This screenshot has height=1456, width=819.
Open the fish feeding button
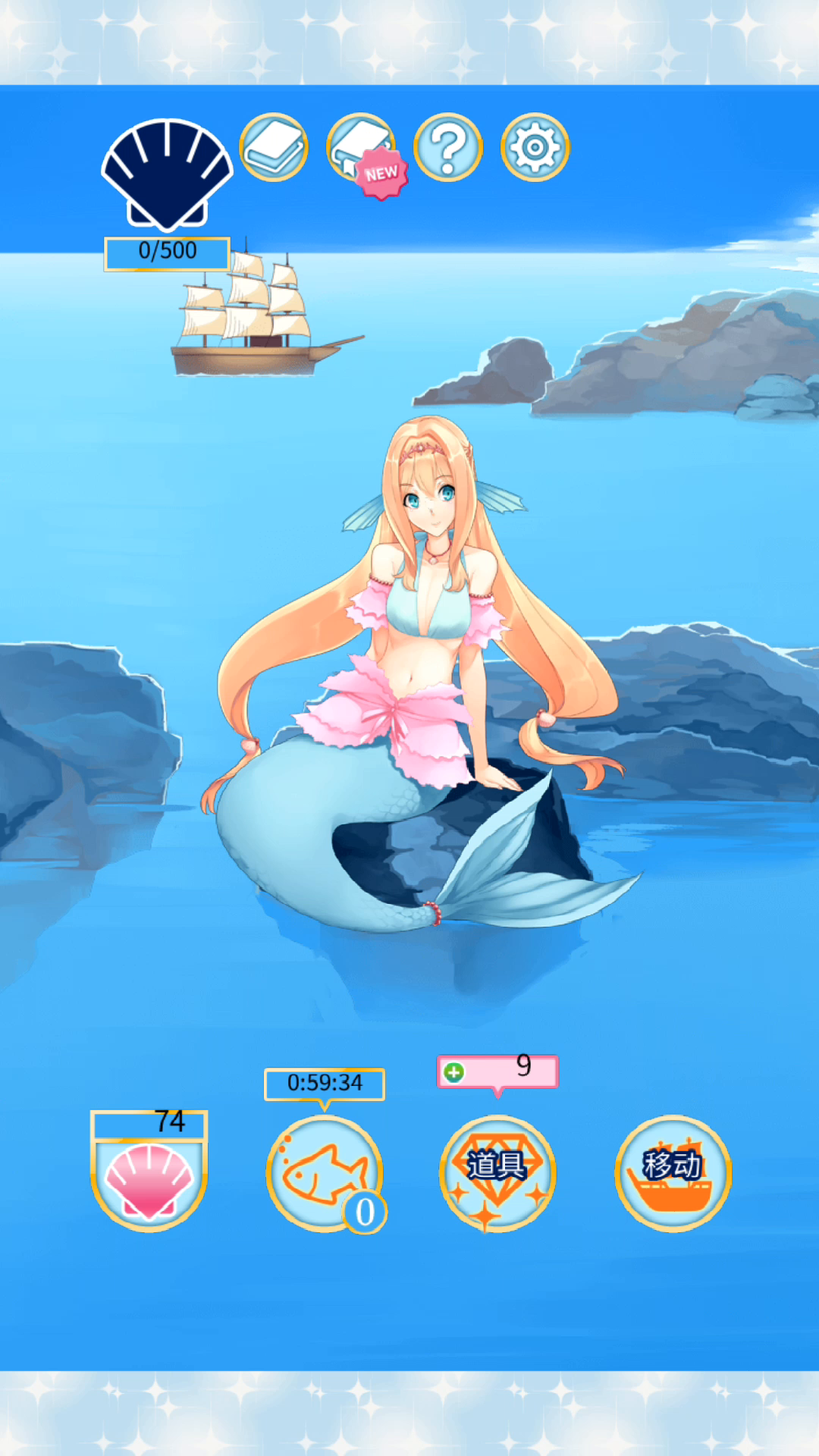(325, 1174)
